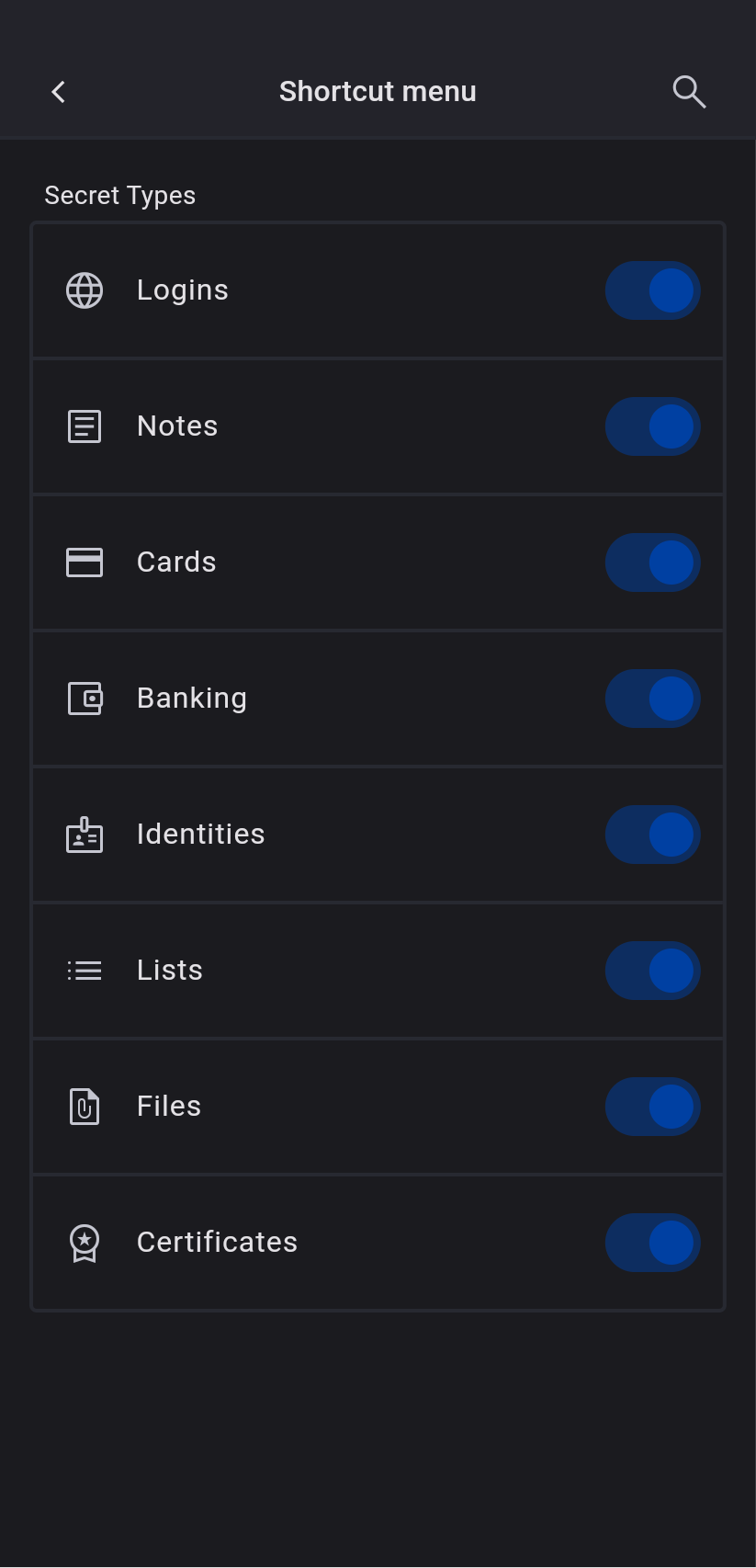Toggle the Files shortcut switch
Image resolution: width=756 pixels, height=1568 pixels.
[x=652, y=1107]
